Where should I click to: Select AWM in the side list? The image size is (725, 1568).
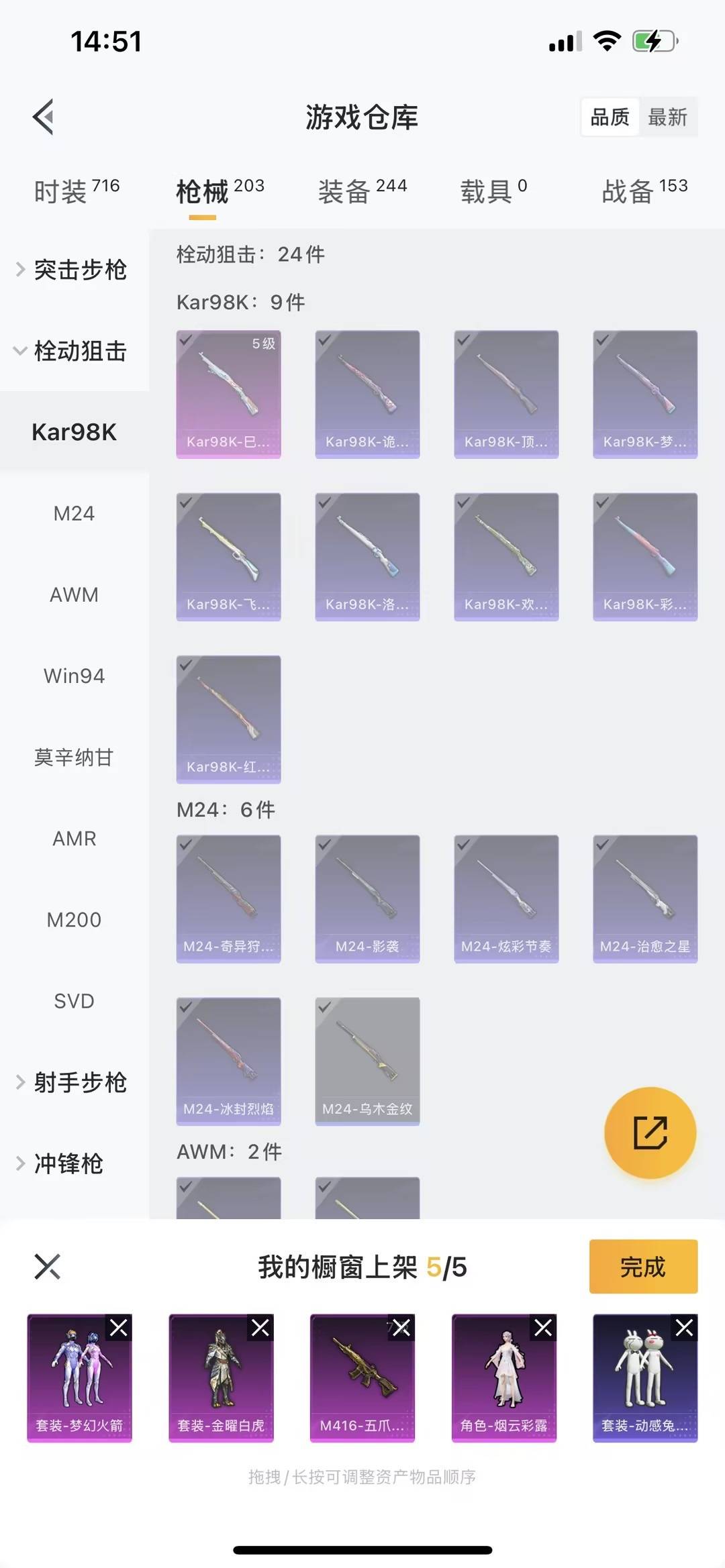pyautogui.click(x=74, y=594)
